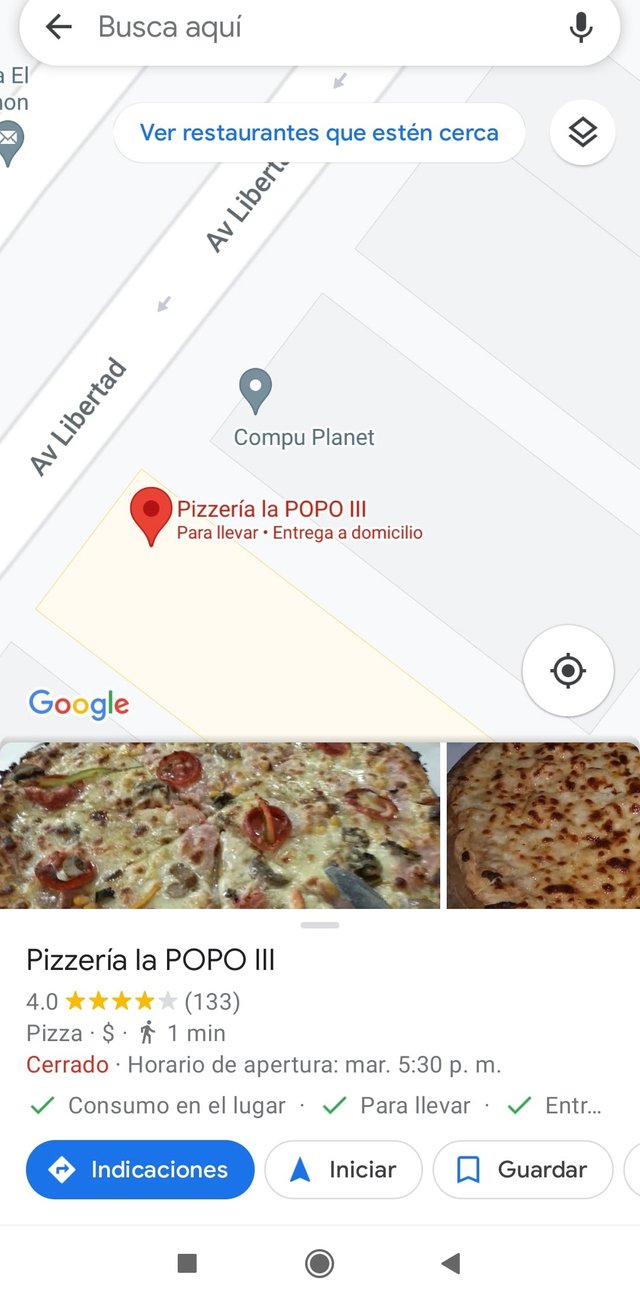Select the Compu Planet map marker

(x=256, y=391)
